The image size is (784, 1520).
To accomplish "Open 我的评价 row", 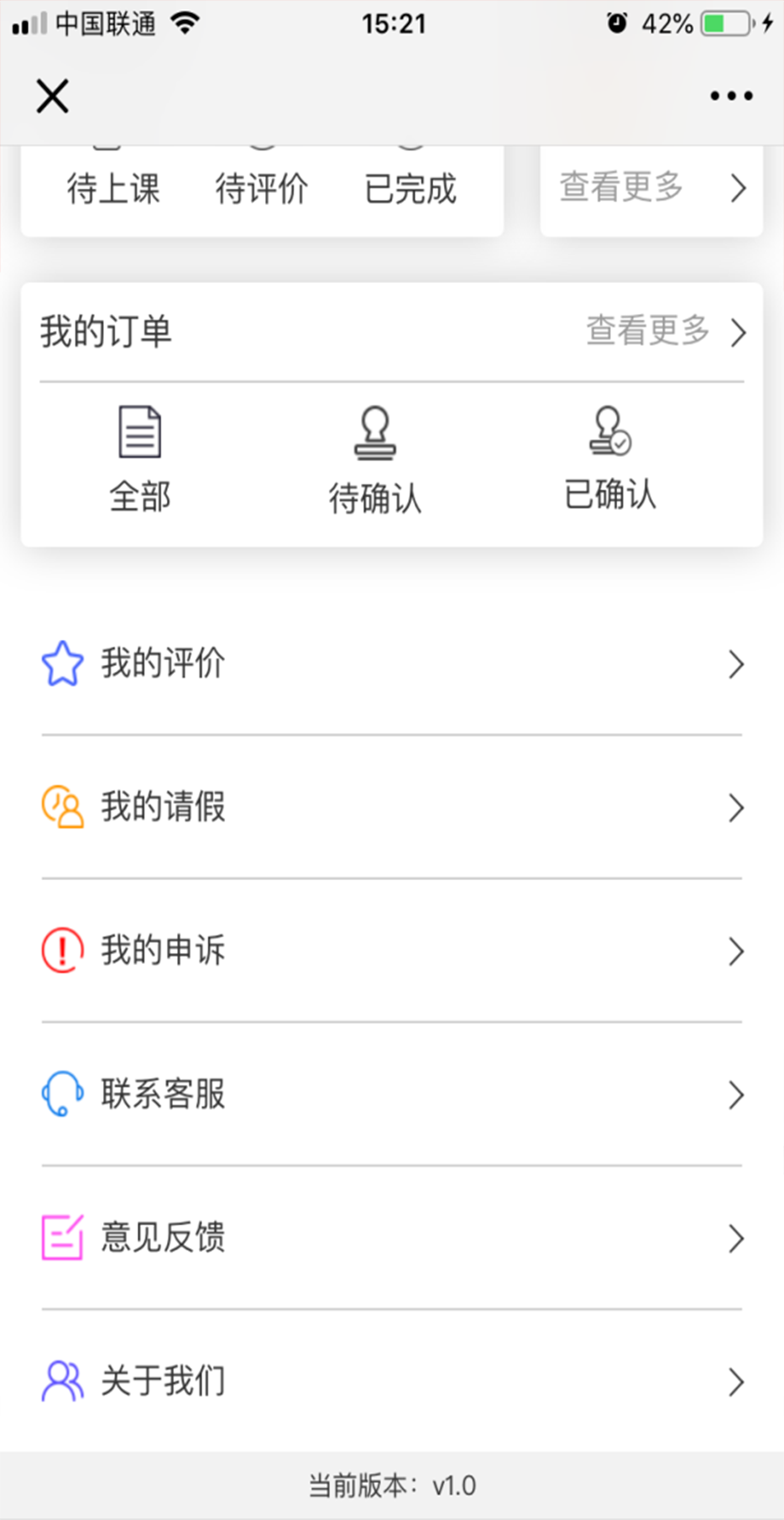I will click(x=391, y=663).
